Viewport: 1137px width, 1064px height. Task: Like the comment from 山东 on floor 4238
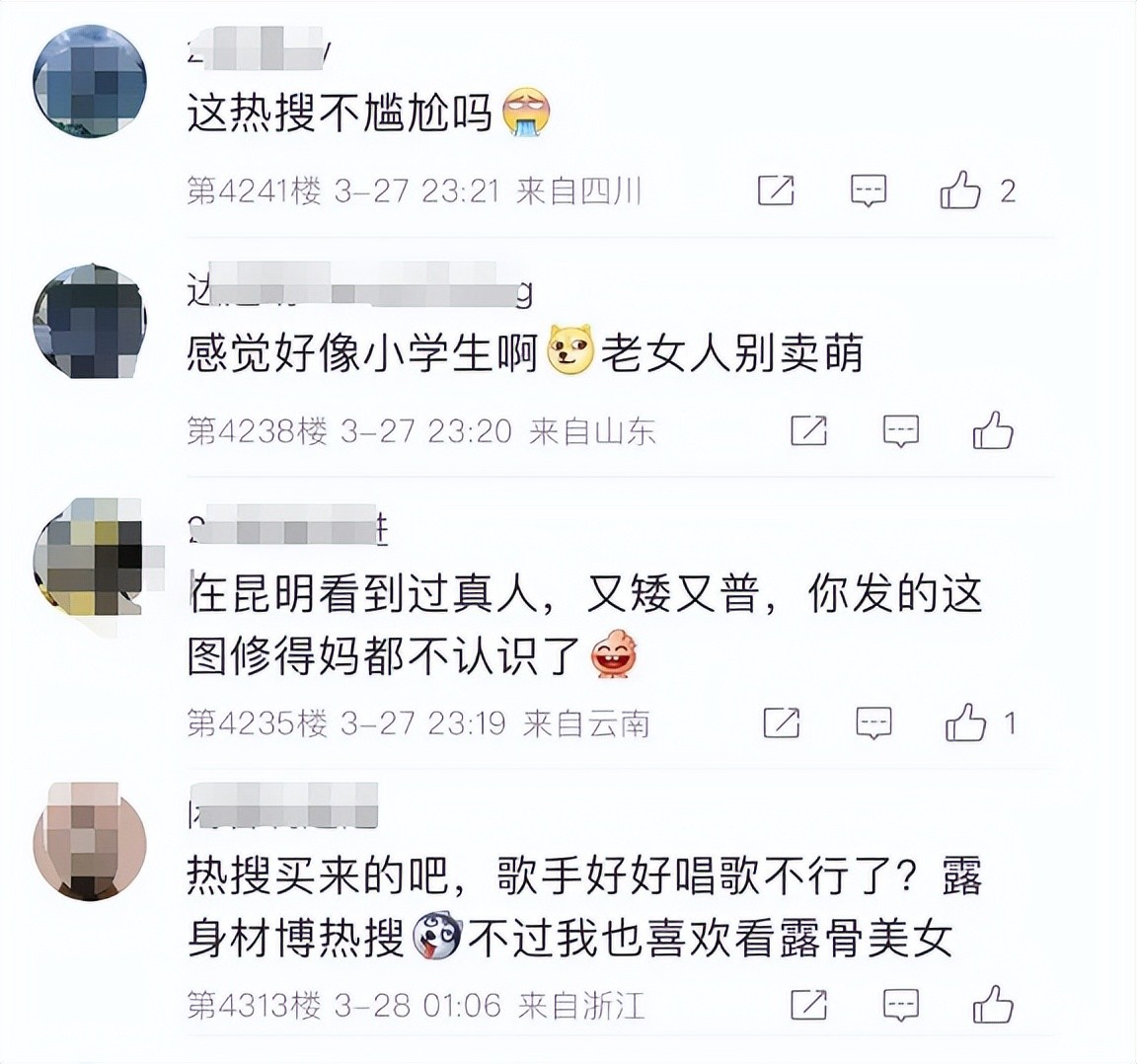click(992, 430)
